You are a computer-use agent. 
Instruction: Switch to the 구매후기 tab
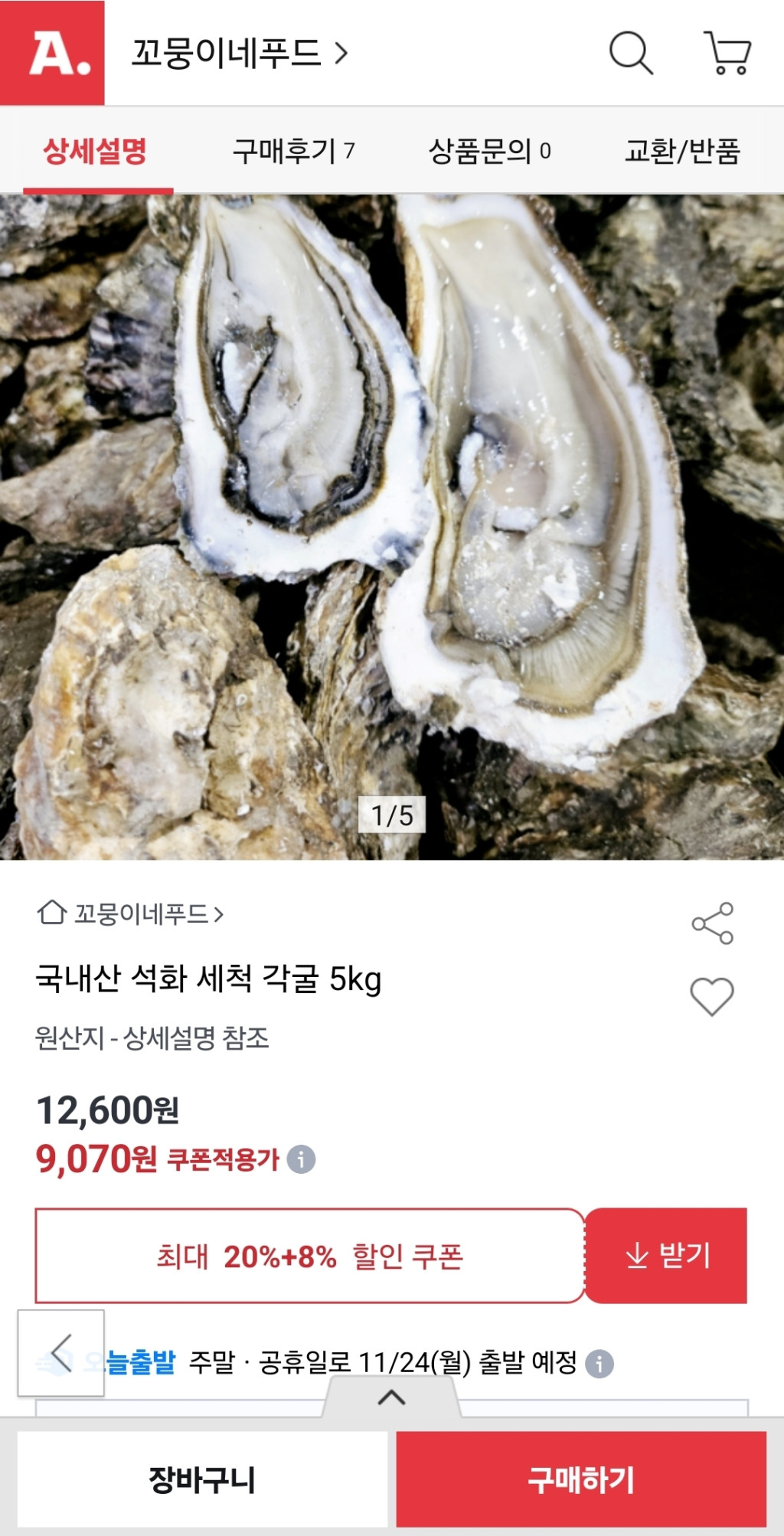(x=293, y=151)
